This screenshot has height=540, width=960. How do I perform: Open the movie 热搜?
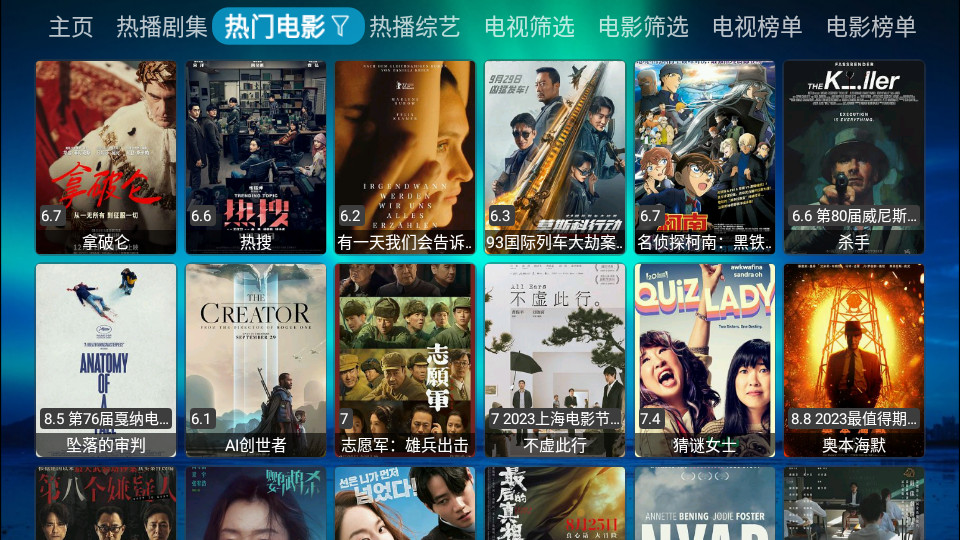coord(256,157)
